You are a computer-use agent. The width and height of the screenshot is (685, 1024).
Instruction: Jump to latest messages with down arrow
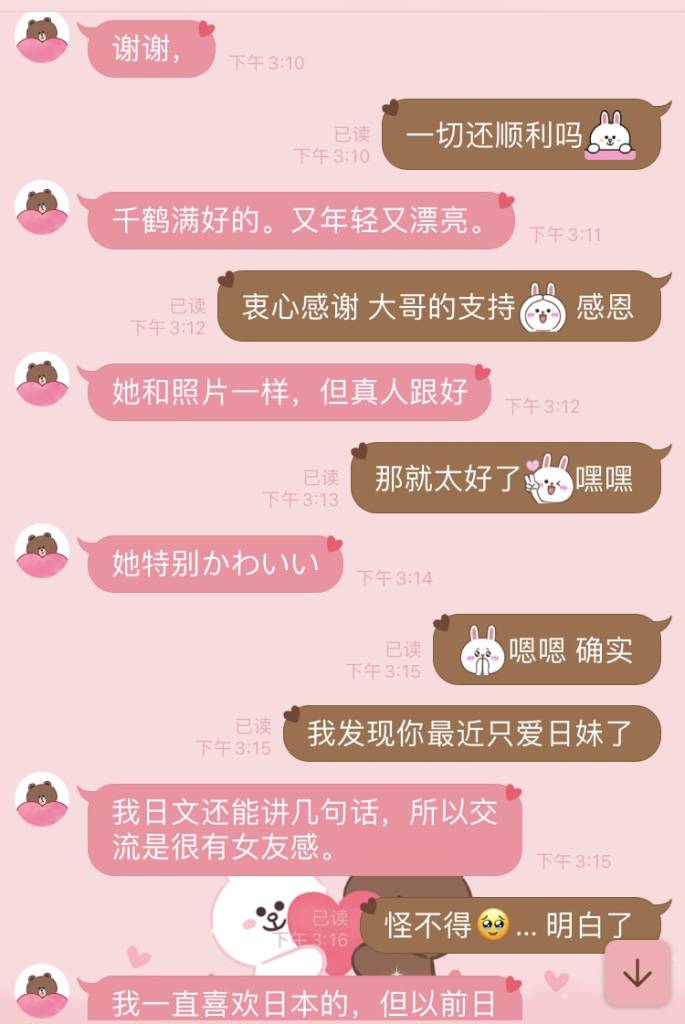point(637,973)
